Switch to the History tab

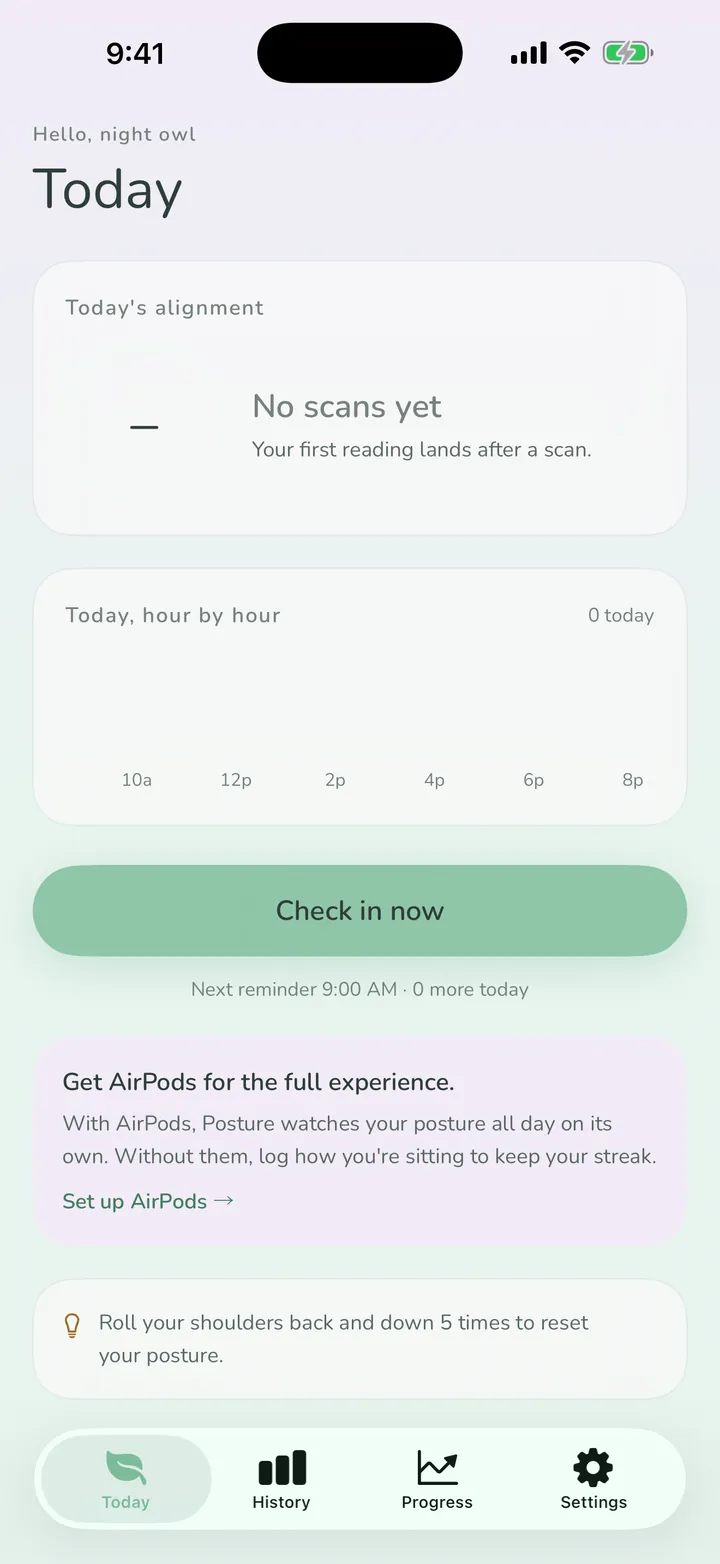coord(281,1480)
